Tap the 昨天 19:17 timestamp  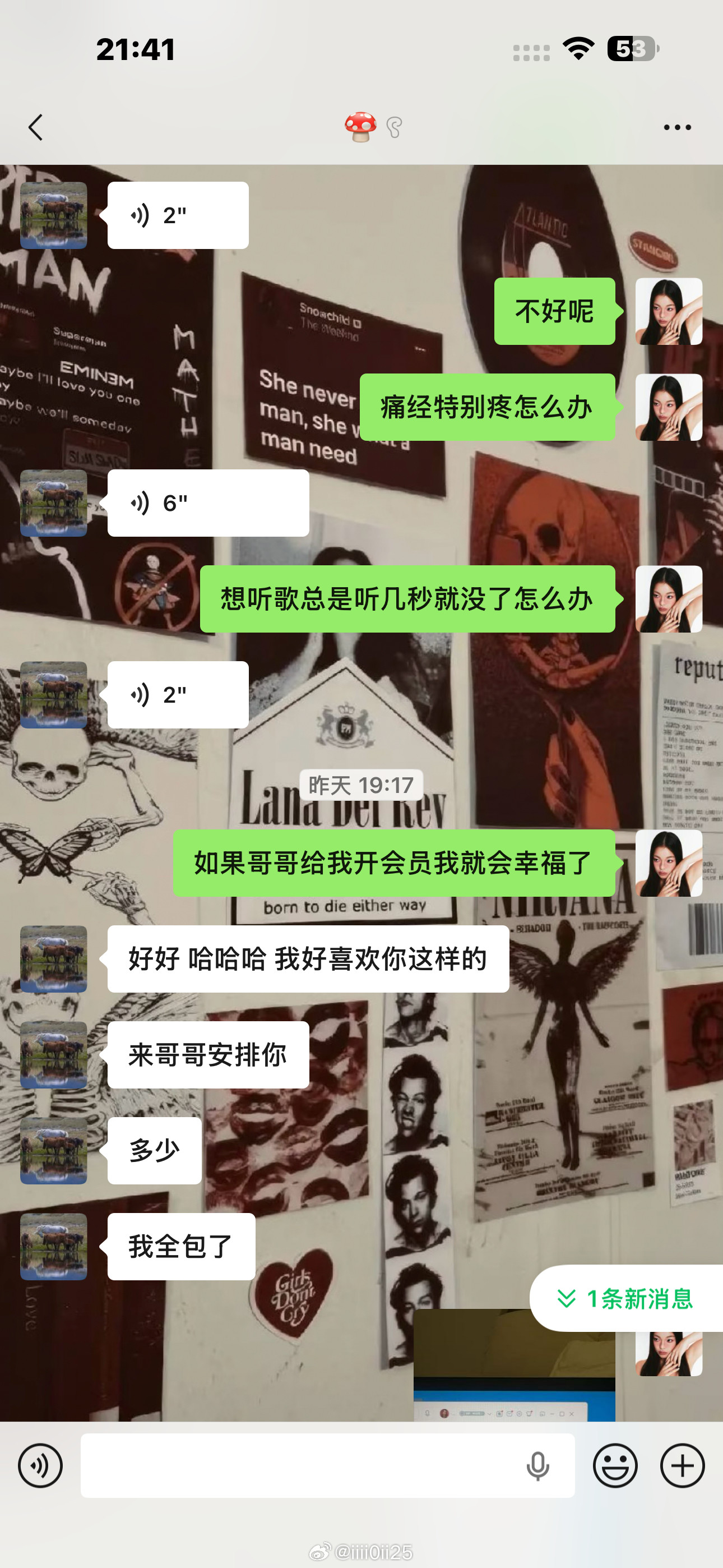click(x=360, y=786)
